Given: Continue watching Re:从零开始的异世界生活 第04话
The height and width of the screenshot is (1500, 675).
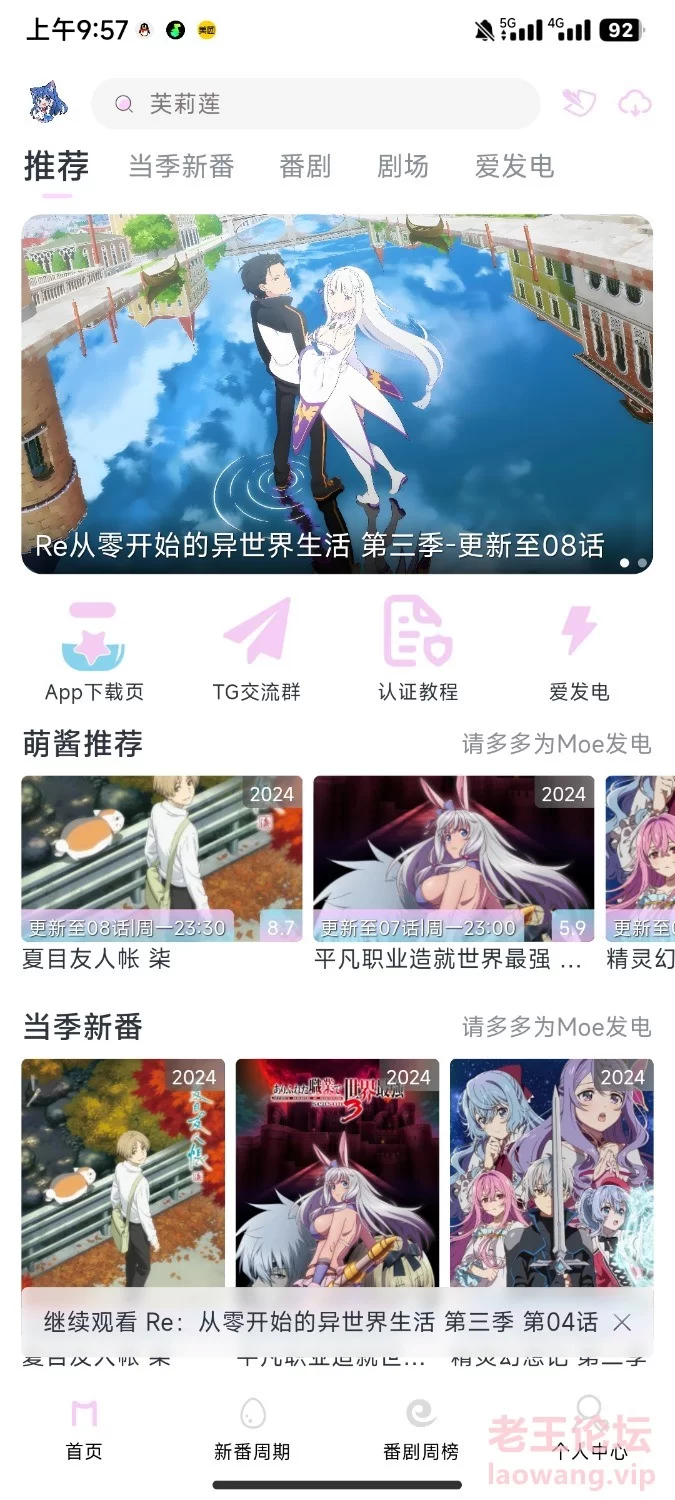Looking at the screenshot, I should tap(320, 1323).
